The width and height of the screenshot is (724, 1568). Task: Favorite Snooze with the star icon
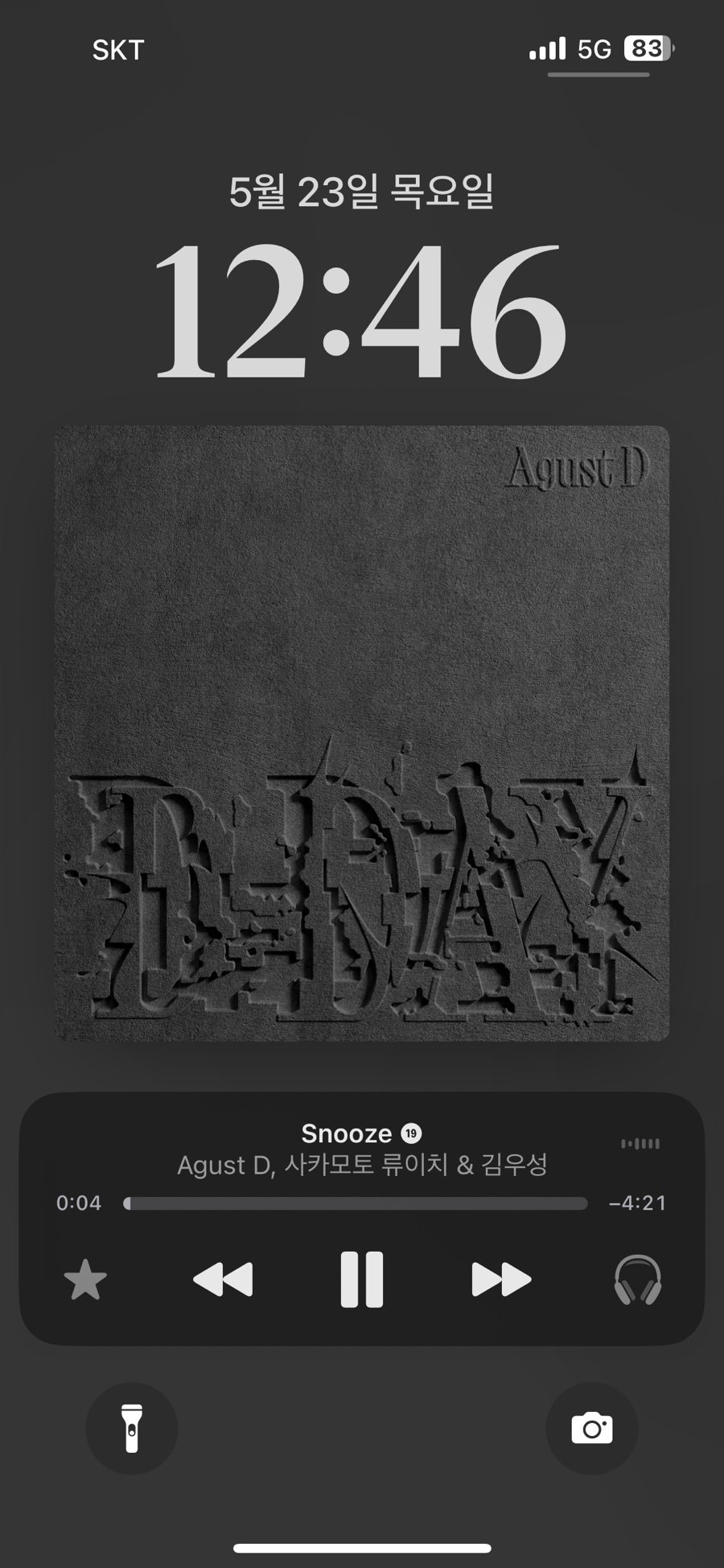click(x=84, y=1280)
